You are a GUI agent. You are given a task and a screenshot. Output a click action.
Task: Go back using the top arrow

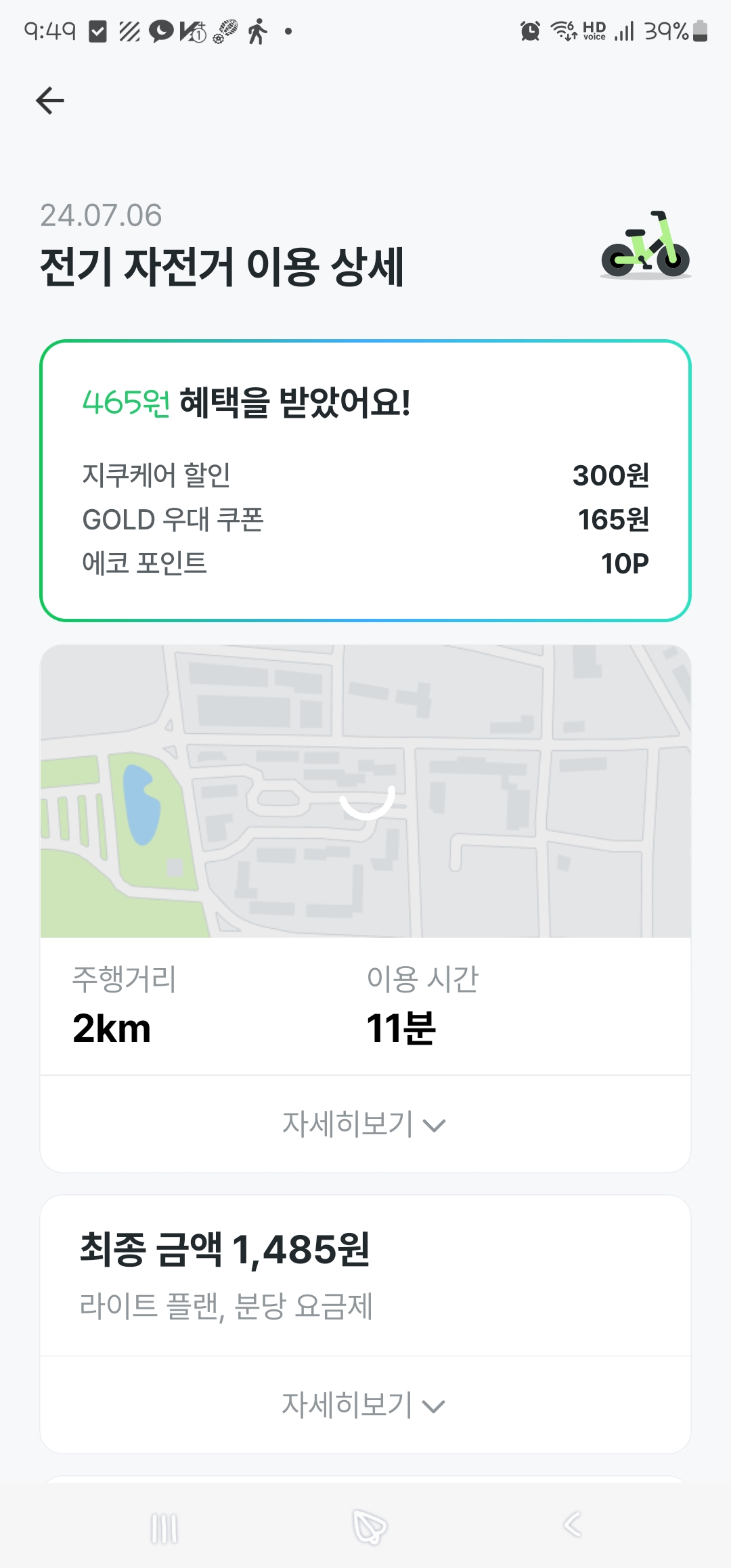tap(50, 101)
